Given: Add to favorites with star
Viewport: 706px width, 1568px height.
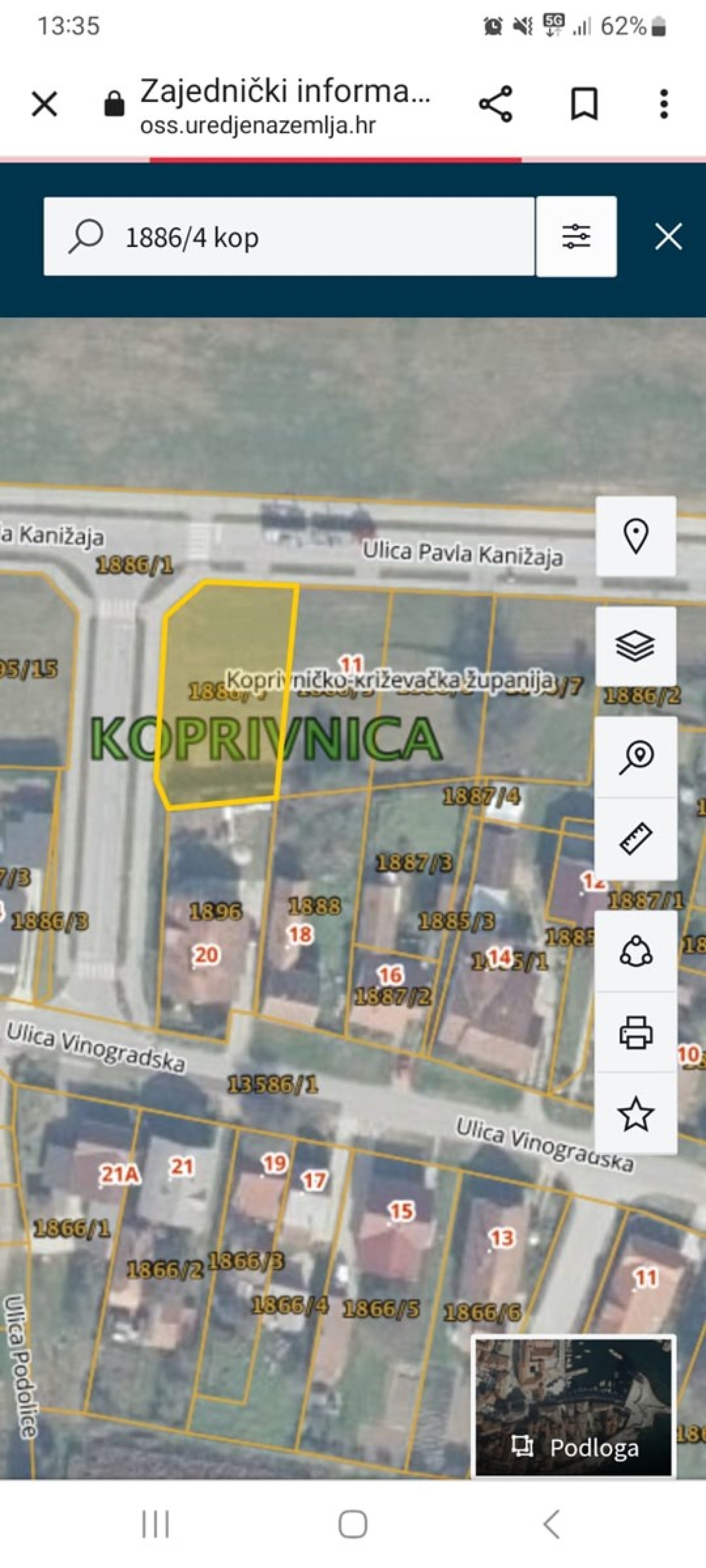Looking at the screenshot, I should coord(636,1113).
